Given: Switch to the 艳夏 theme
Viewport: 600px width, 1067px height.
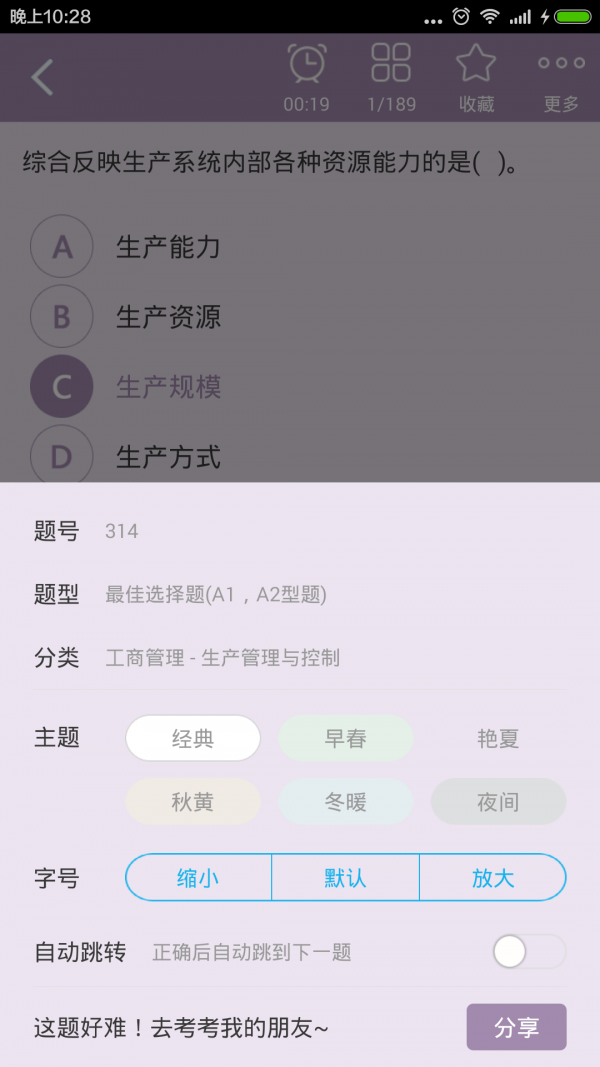Looking at the screenshot, I should pos(498,739).
